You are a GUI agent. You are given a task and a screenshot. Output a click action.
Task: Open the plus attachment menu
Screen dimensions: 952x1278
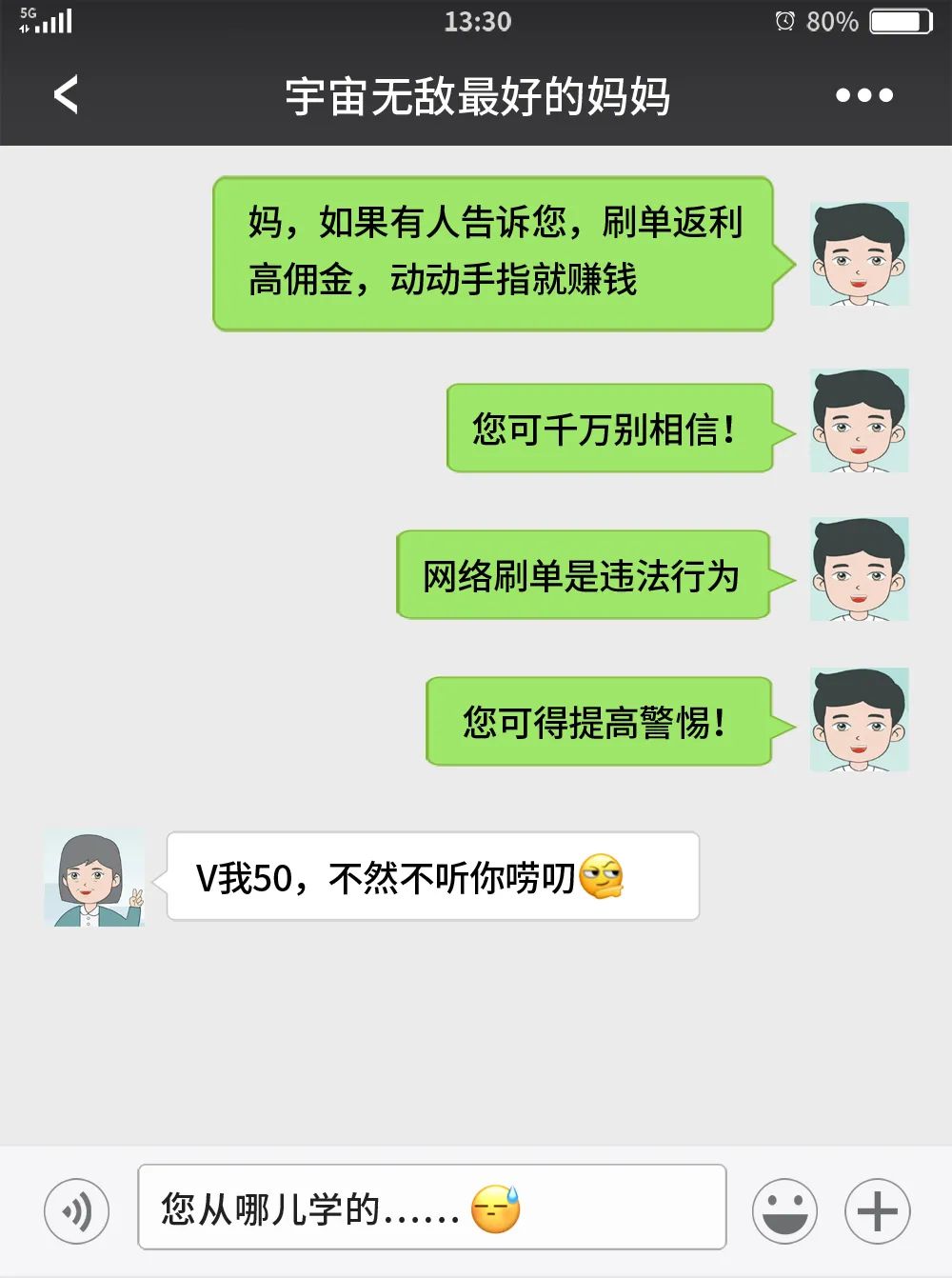tap(877, 1211)
